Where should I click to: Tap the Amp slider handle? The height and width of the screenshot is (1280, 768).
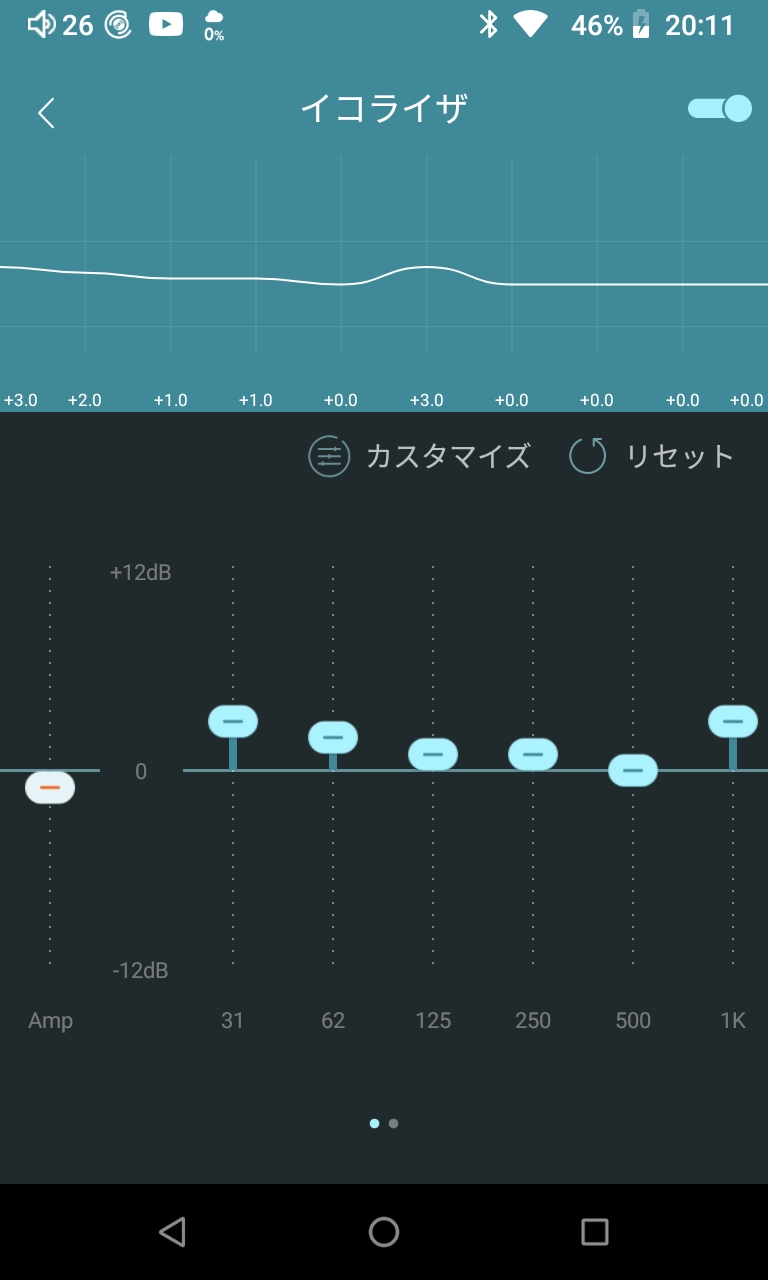[50, 788]
